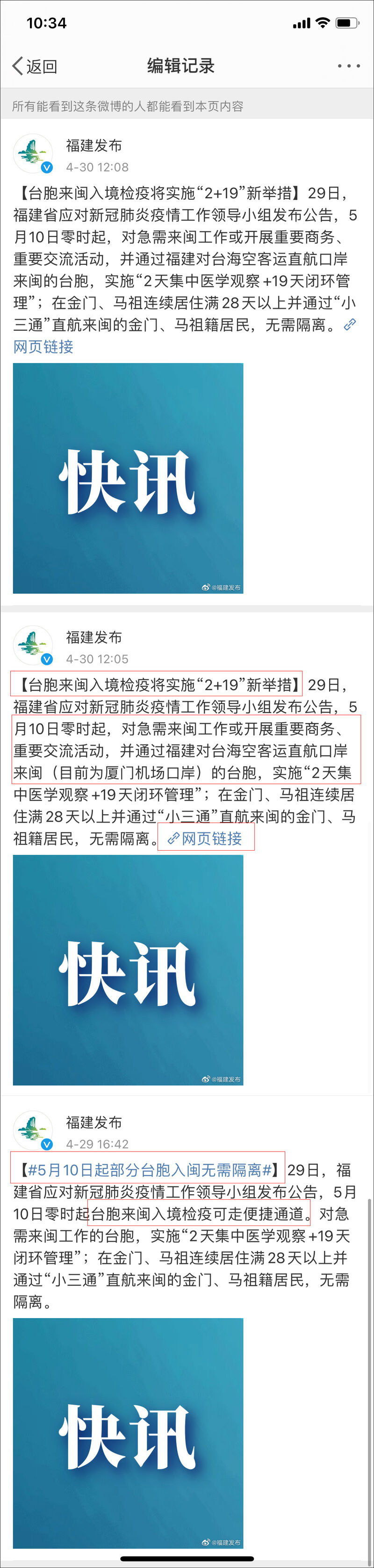The height and width of the screenshot is (1568, 374).
Task: Open 福建发布 avatar on the 4-30 12:08 post
Action: 33,153
